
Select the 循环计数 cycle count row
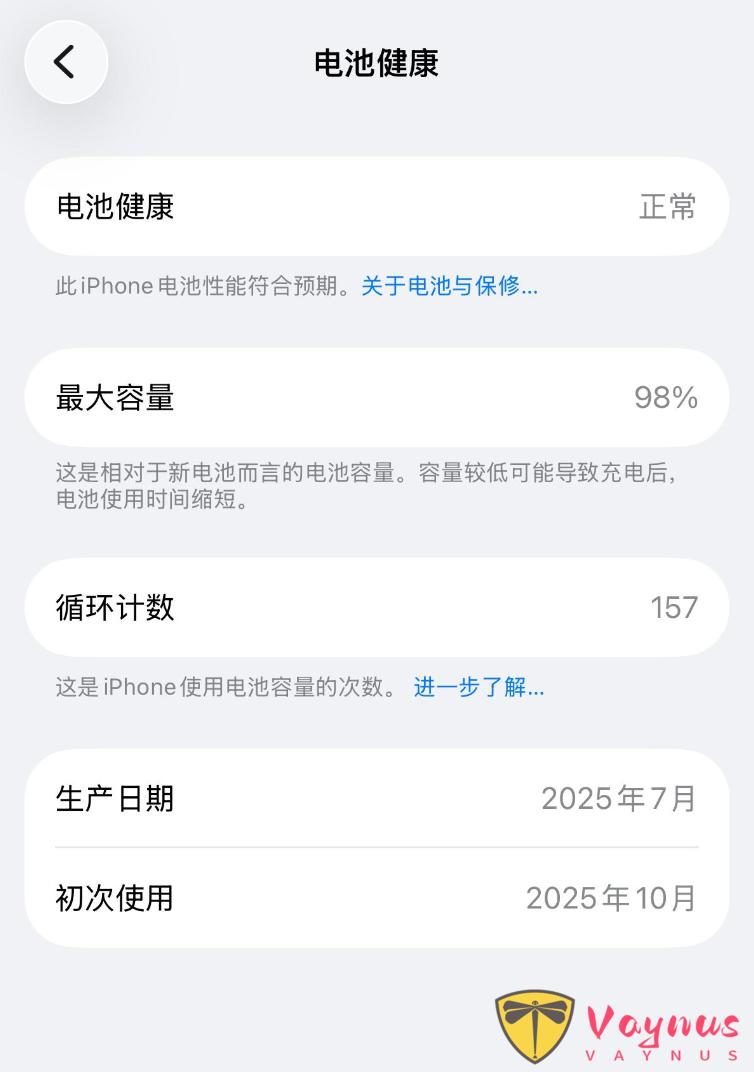(377, 608)
